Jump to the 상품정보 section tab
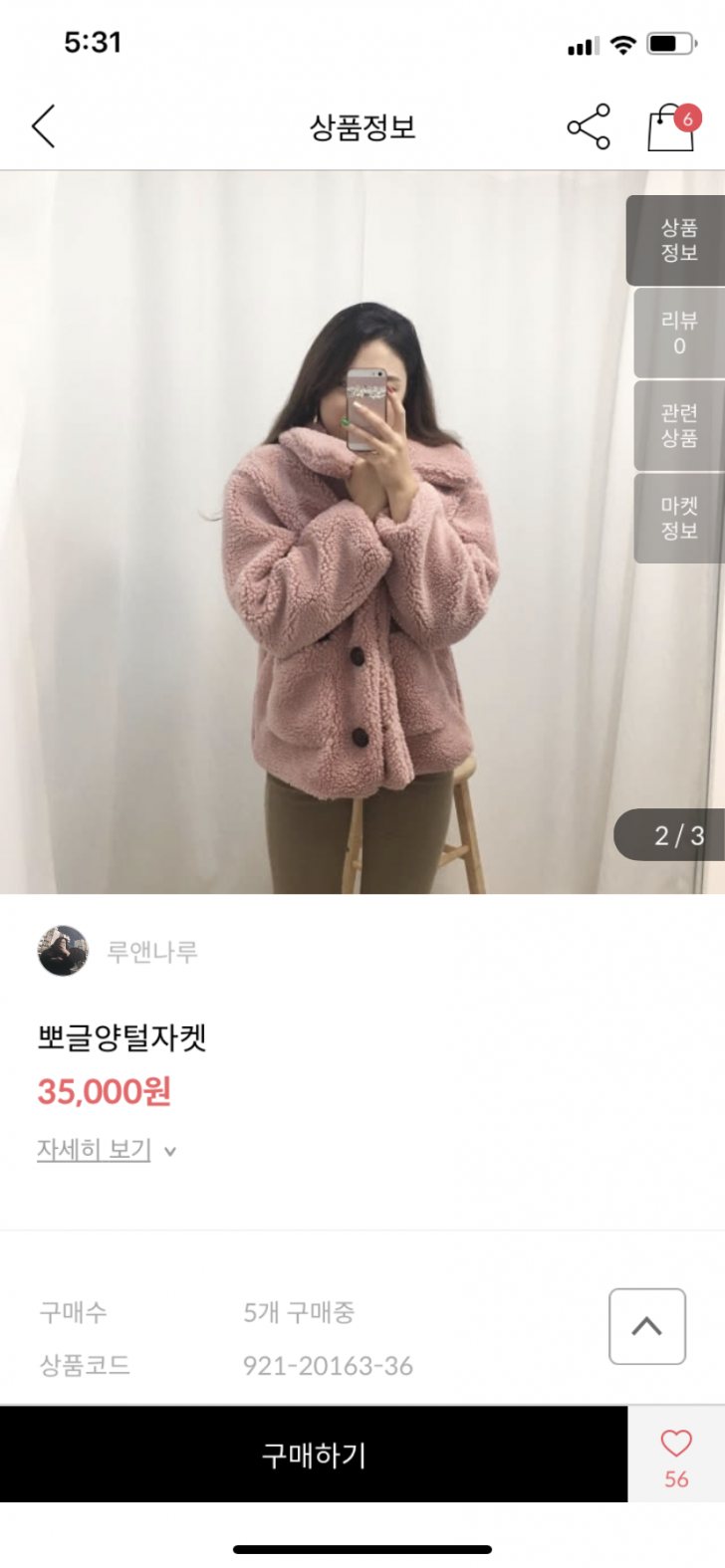This screenshot has height=1568, width=725. point(678,241)
